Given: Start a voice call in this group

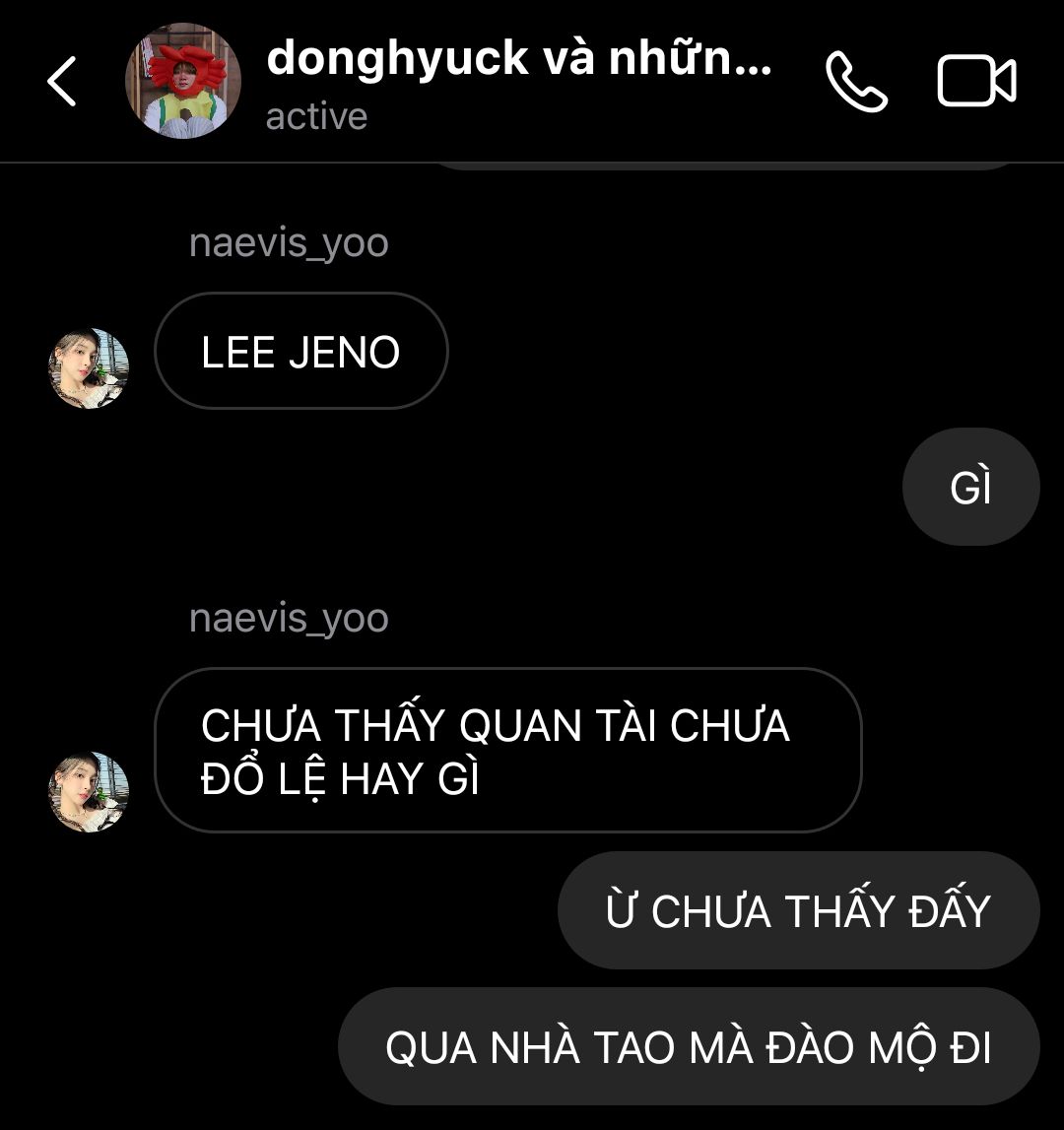Looking at the screenshot, I should pos(856,82).
